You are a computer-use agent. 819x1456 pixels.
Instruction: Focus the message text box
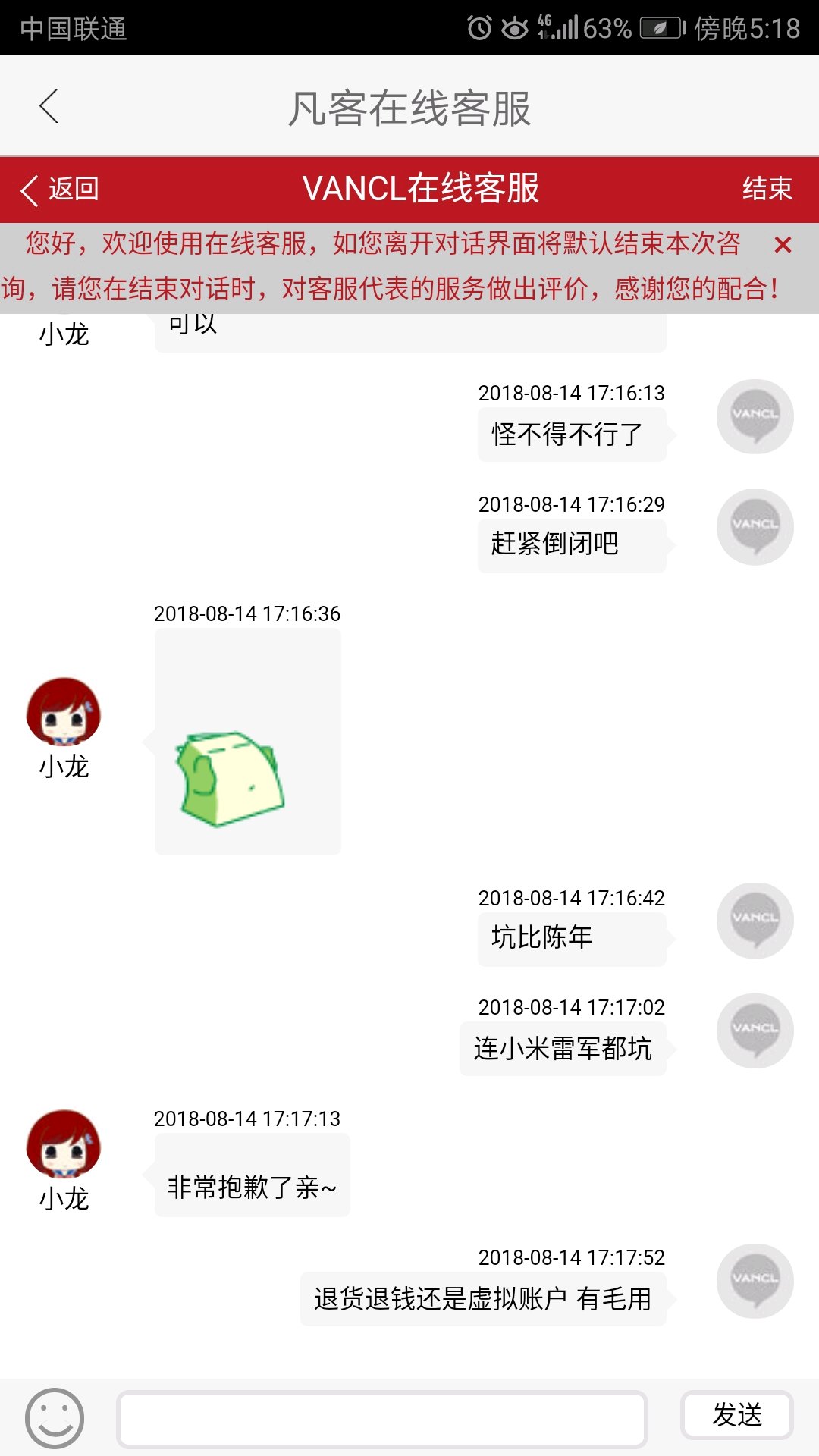point(381,1418)
